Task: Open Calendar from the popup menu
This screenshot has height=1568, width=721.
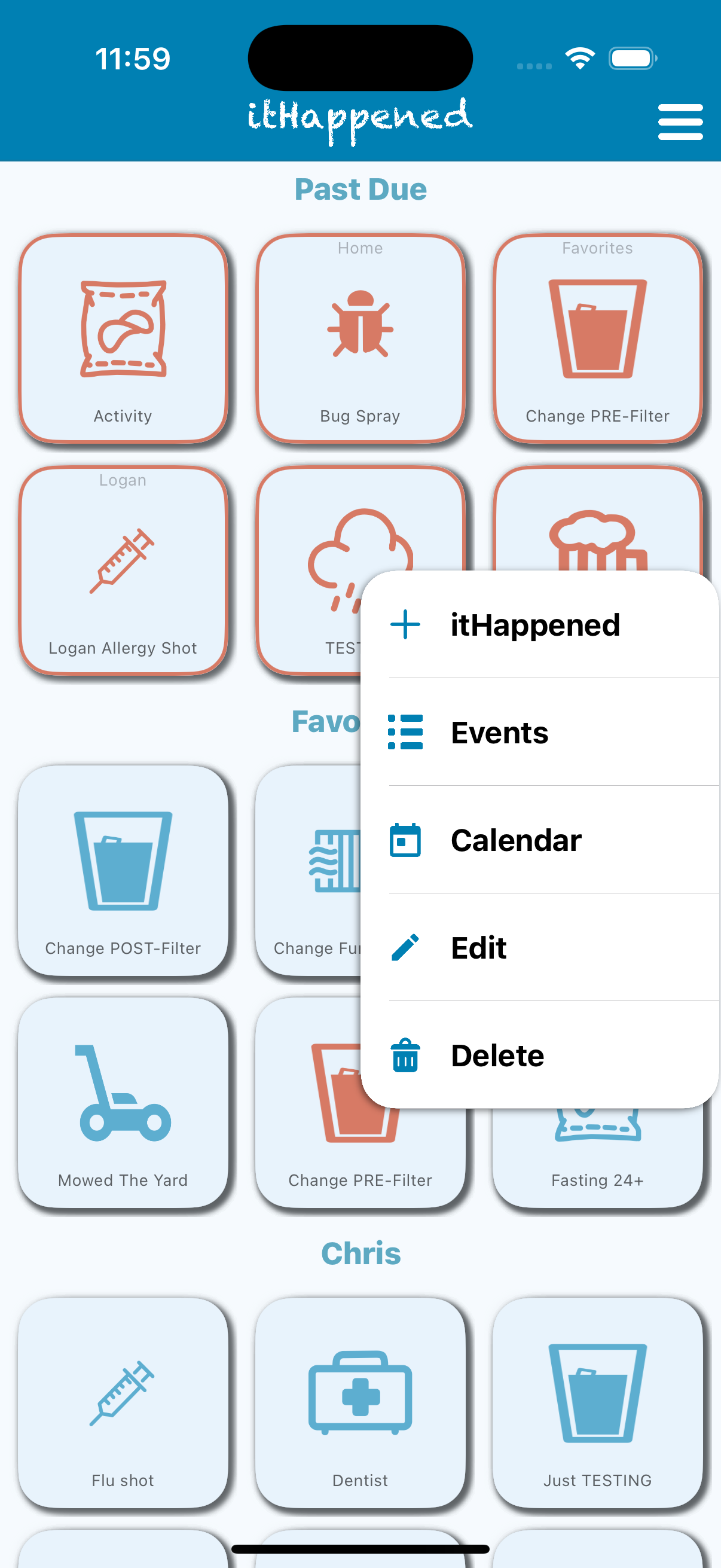Action: (515, 840)
